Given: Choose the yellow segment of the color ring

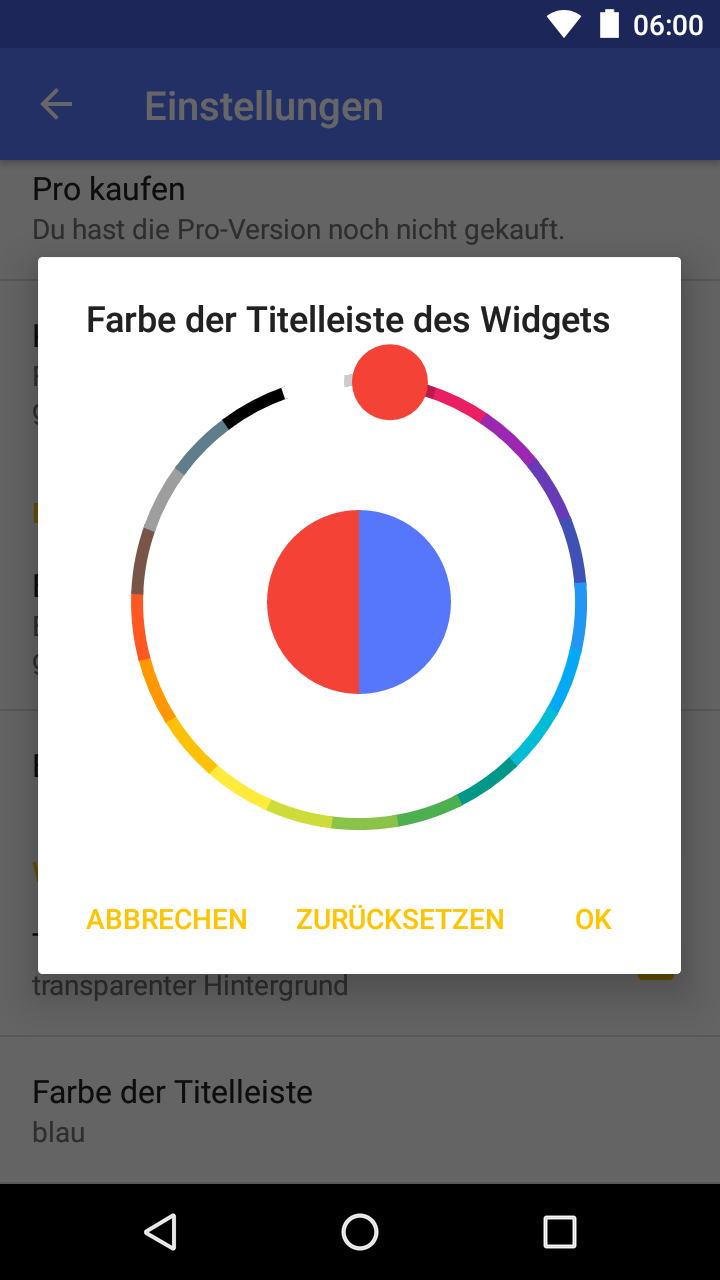Looking at the screenshot, I should (240, 788).
